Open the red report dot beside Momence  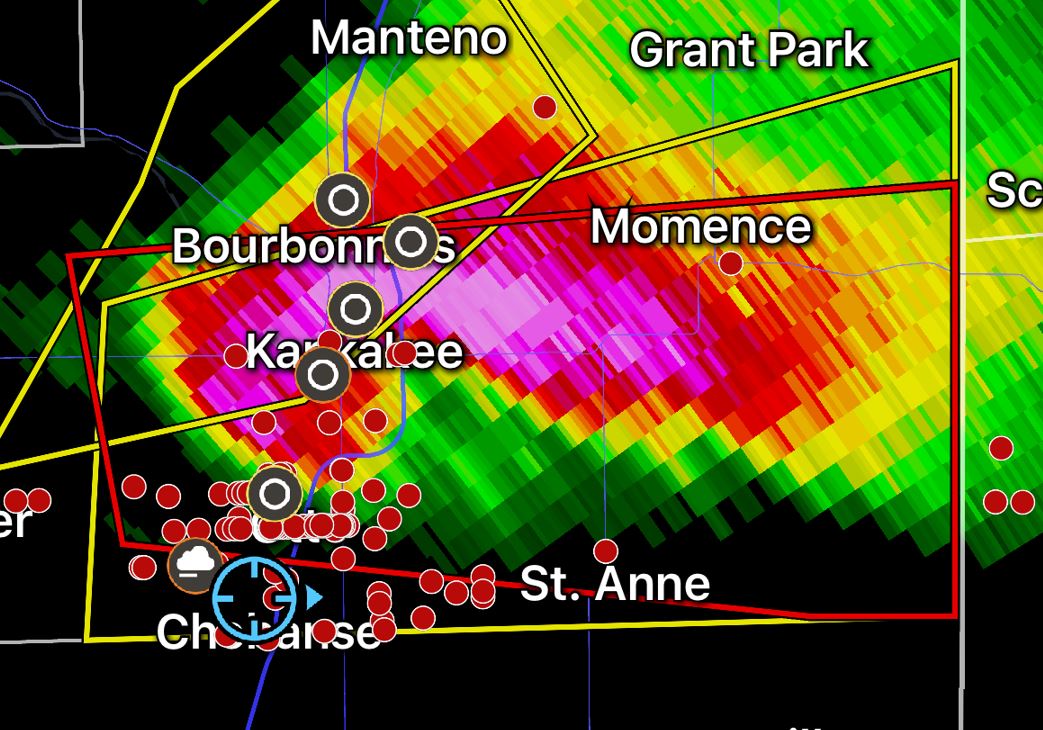(731, 263)
